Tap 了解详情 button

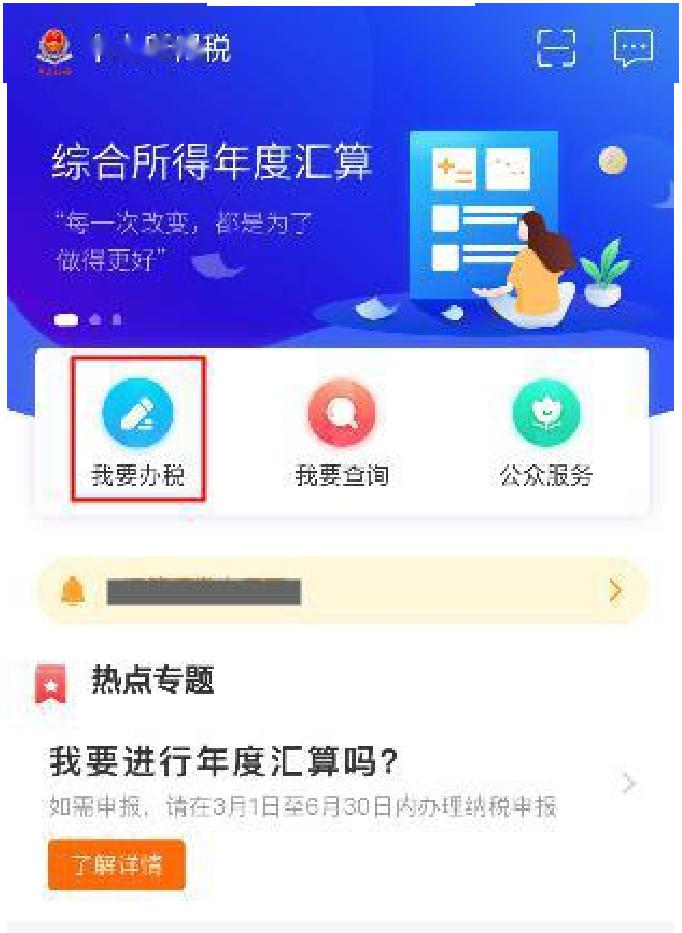click(x=117, y=864)
